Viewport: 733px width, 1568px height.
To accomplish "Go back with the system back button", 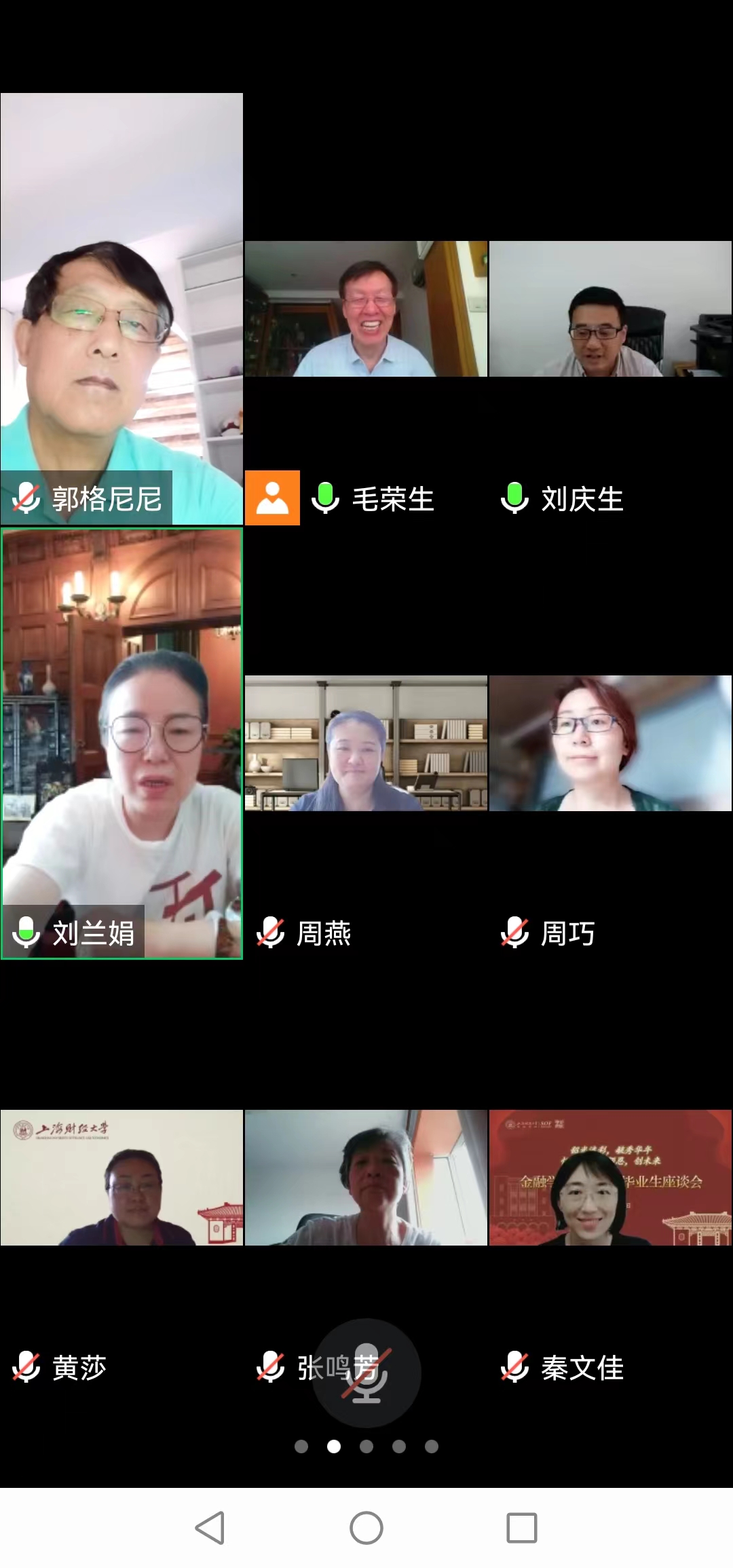I will (210, 1528).
